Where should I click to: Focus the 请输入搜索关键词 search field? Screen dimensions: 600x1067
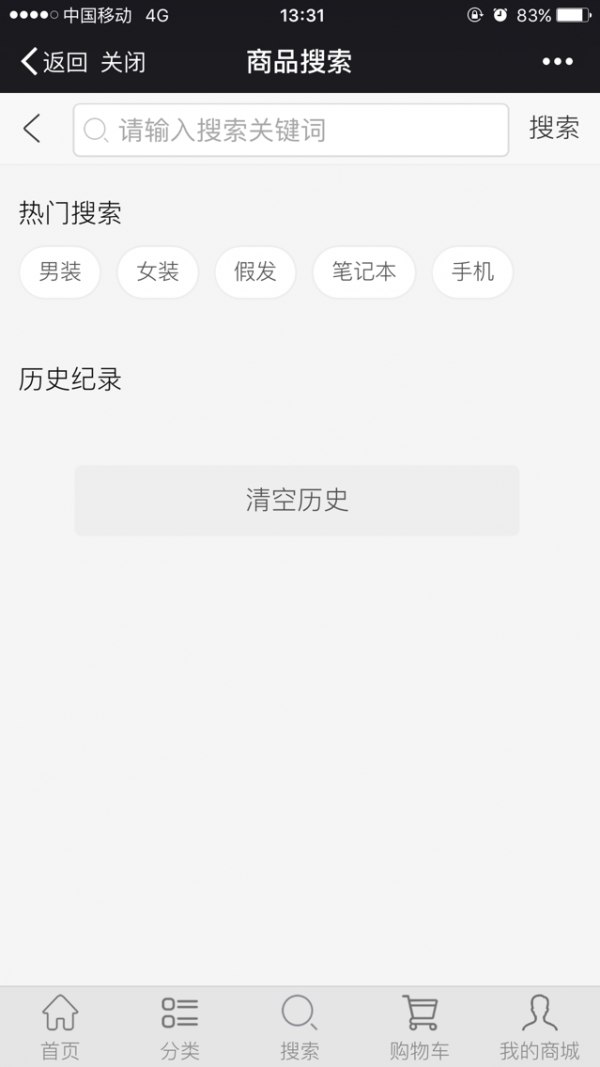(x=300, y=130)
